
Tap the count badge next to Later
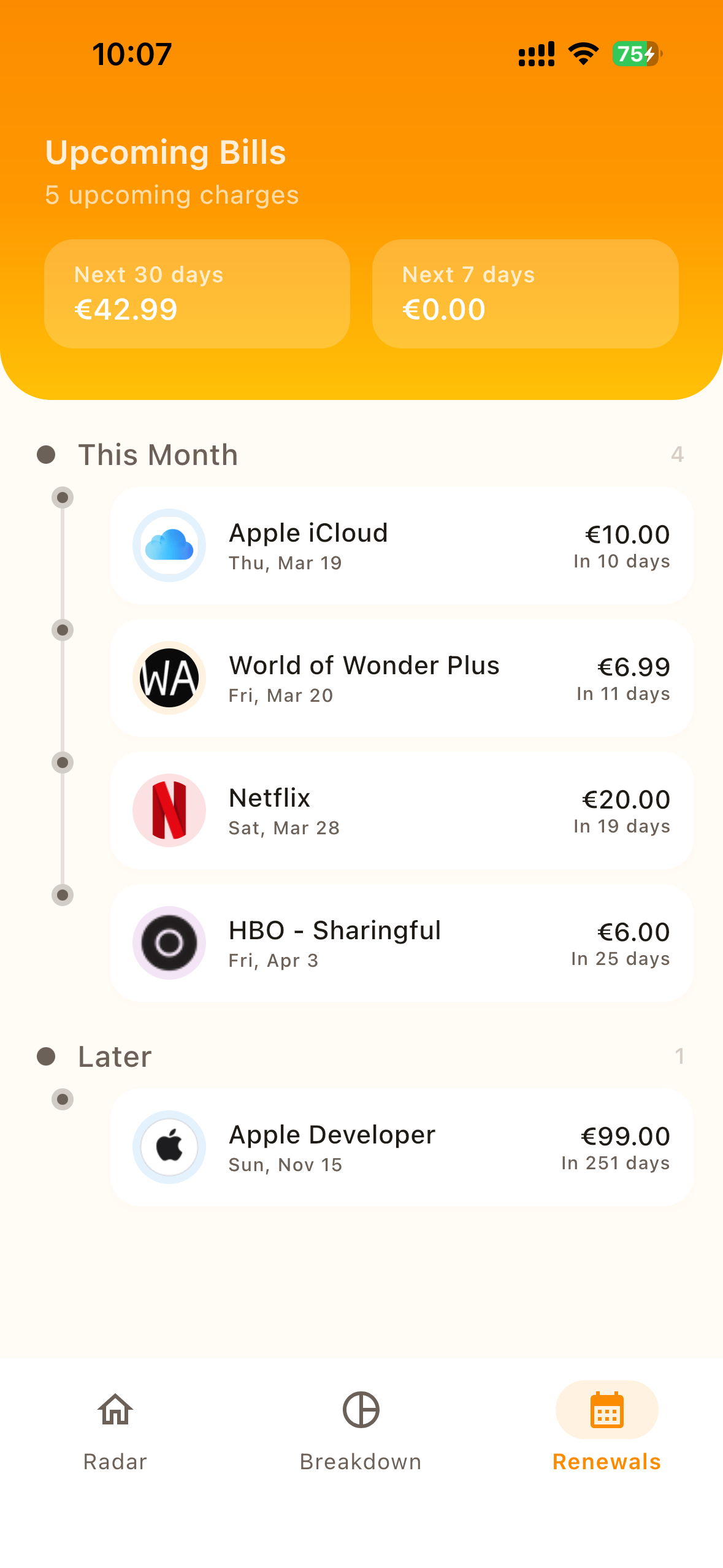coord(679,1056)
